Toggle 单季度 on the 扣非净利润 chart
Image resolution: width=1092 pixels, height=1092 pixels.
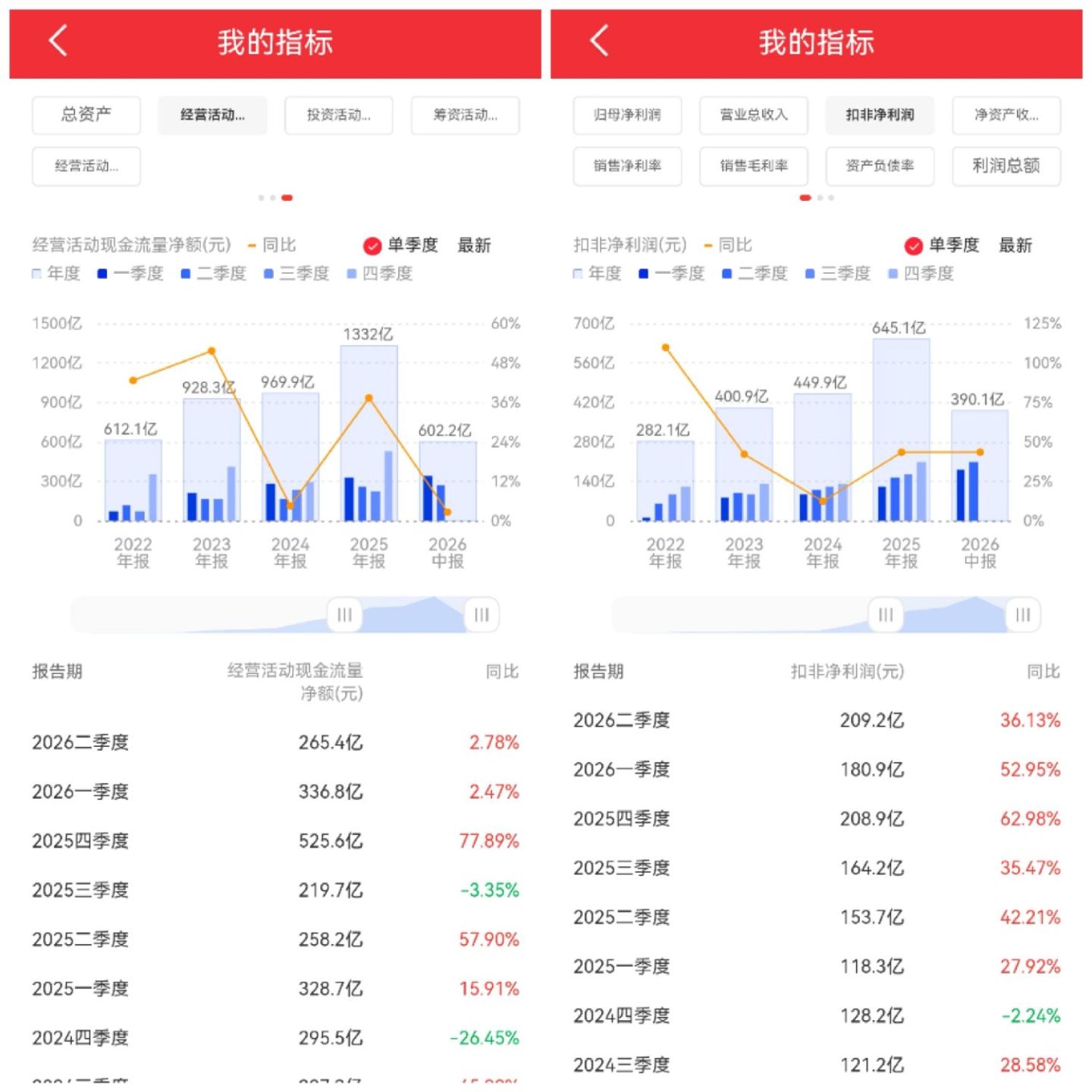pos(942,246)
